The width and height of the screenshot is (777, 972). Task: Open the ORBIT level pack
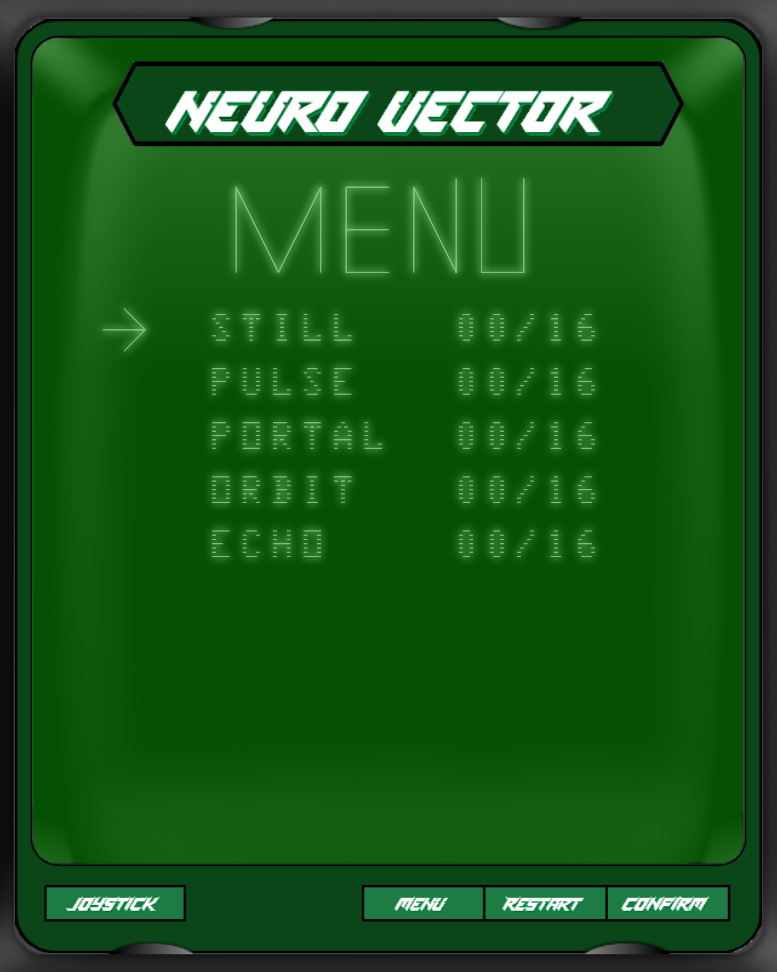(283, 490)
